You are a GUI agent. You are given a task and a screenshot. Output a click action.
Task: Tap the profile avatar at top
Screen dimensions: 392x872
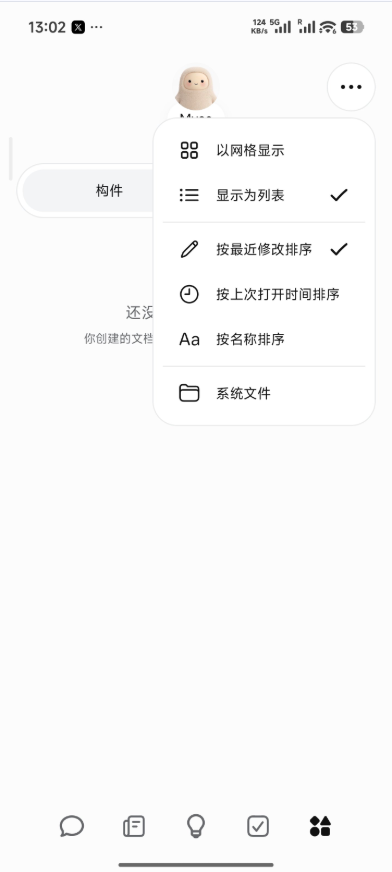[x=196, y=89]
